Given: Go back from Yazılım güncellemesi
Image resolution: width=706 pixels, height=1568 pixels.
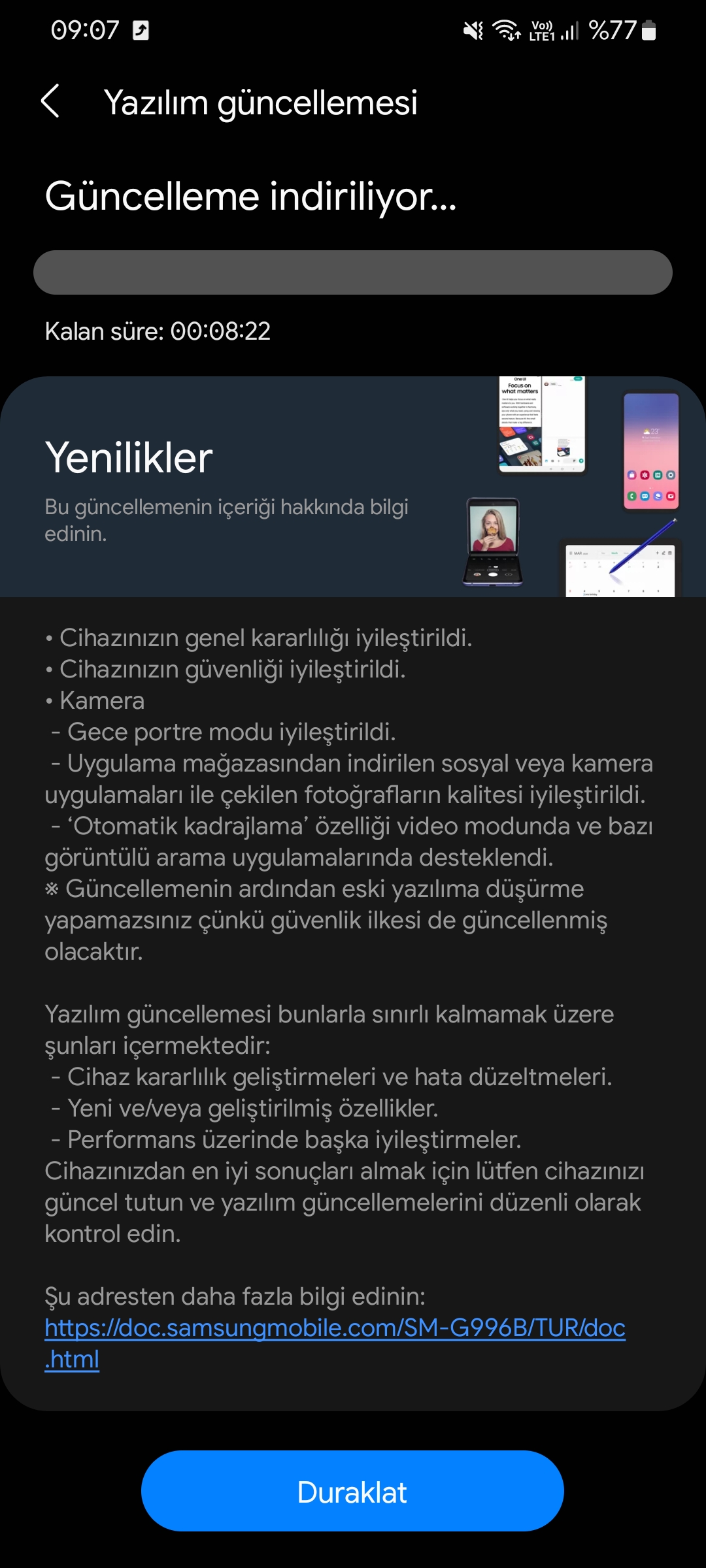Looking at the screenshot, I should [50, 101].
